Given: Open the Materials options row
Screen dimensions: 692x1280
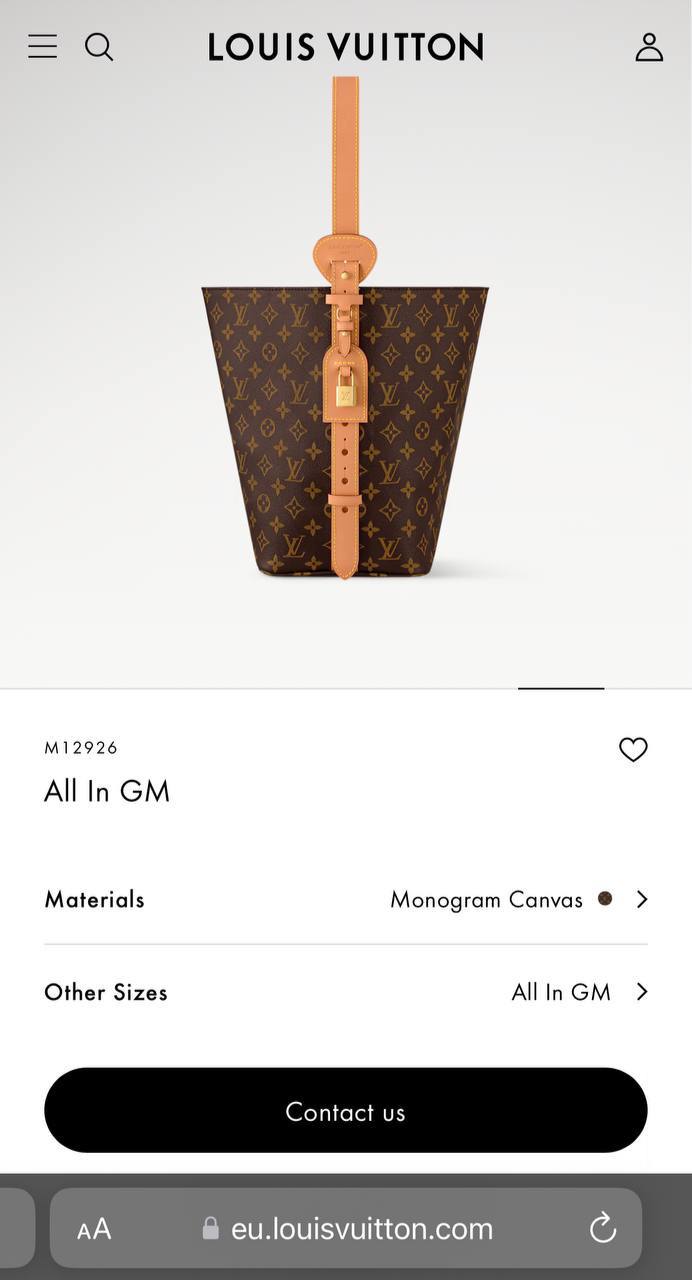Looking at the screenshot, I should pyautogui.click(x=346, y=899).
